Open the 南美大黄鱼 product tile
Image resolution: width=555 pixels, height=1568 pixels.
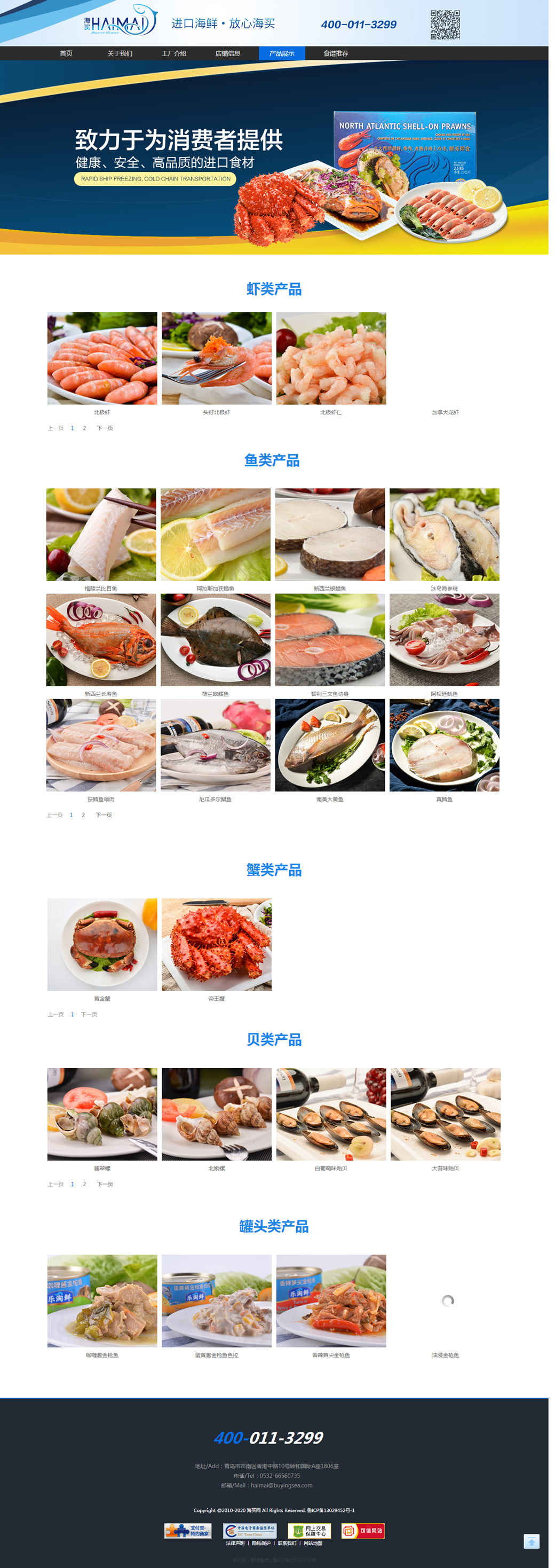click(x=330, y=745)
